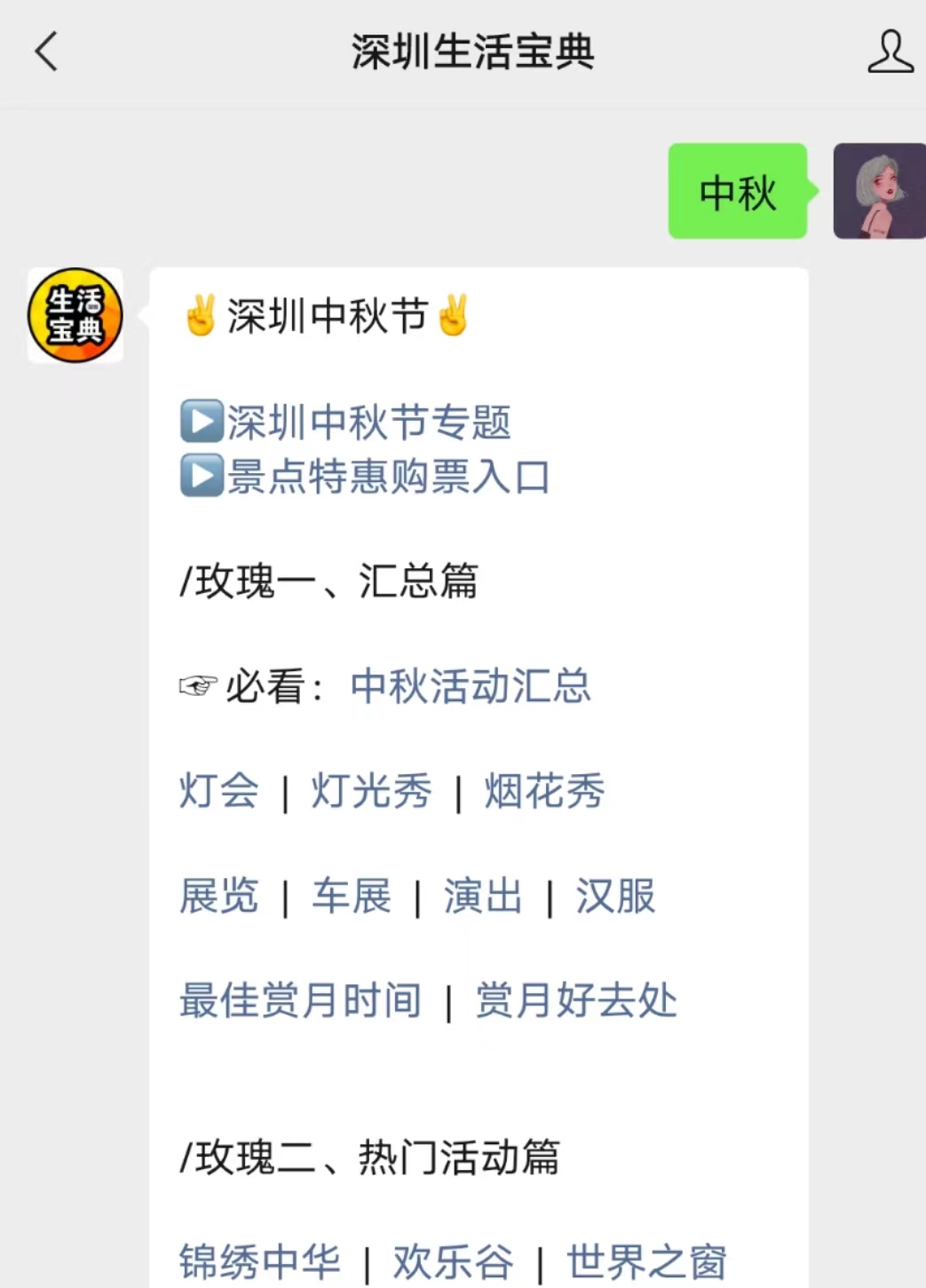
Task: Open the 景点特惠购票入口 link
Action: click(x=387, y=478)
